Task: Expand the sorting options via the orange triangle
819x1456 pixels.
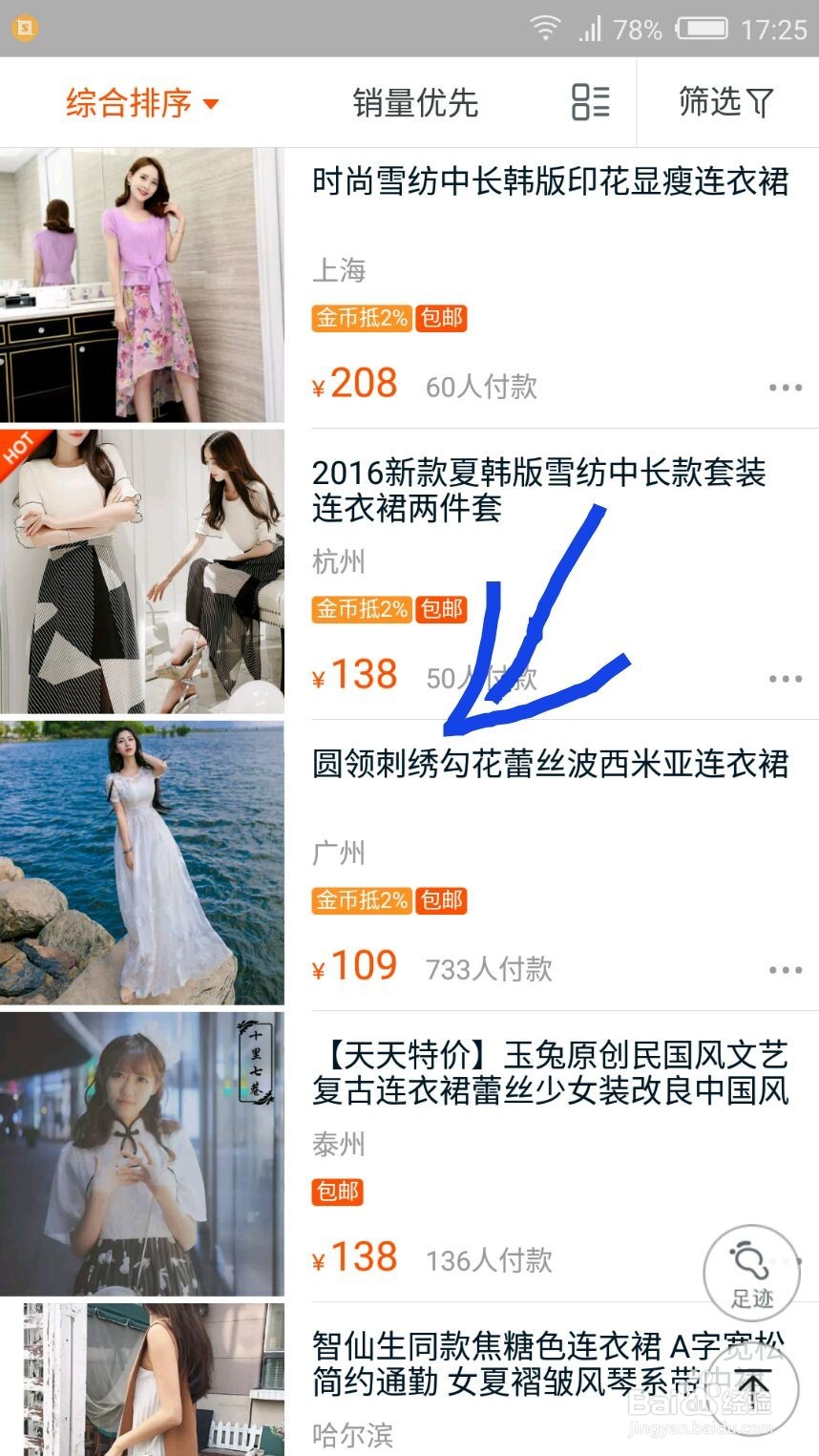Action: [212, 102]
